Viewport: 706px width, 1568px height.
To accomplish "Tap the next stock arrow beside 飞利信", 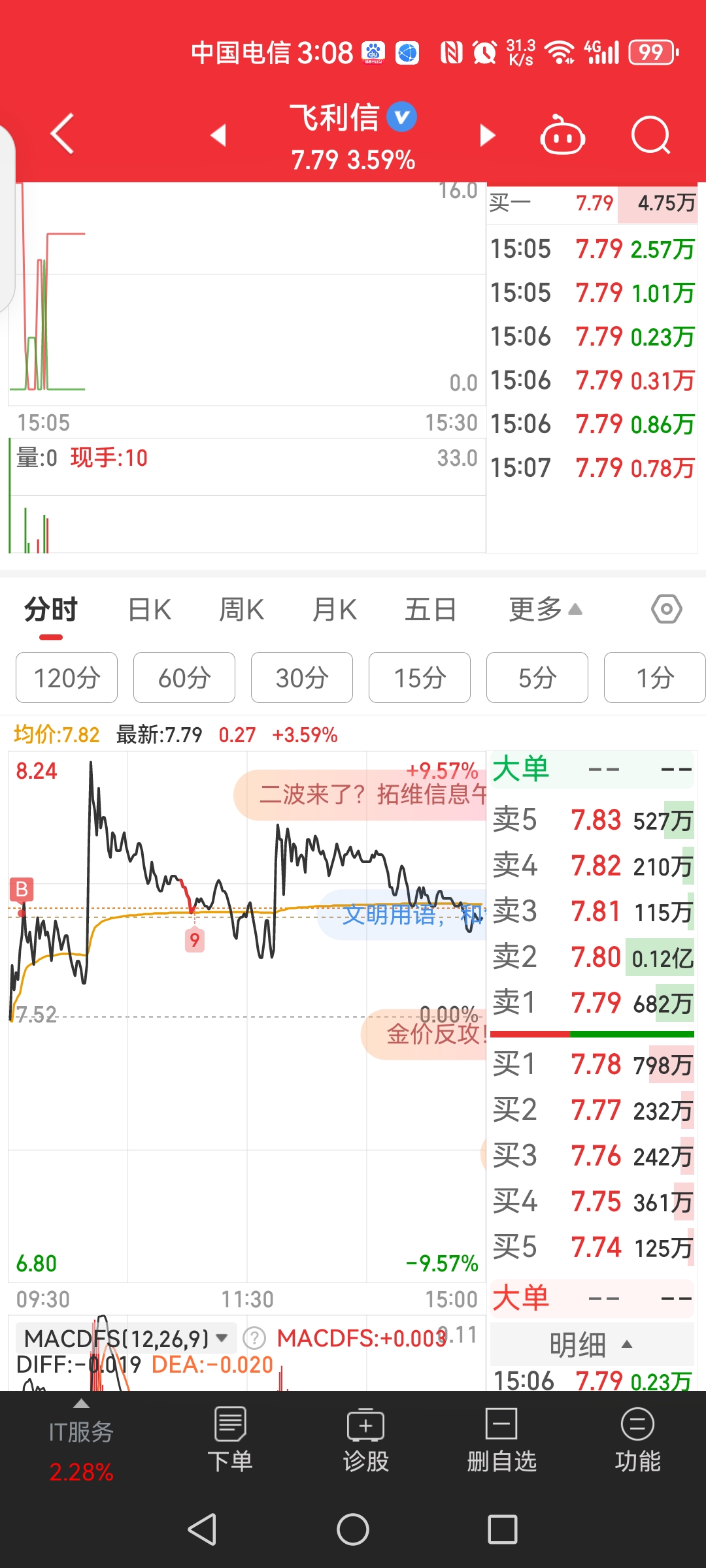I will [486, 134].
